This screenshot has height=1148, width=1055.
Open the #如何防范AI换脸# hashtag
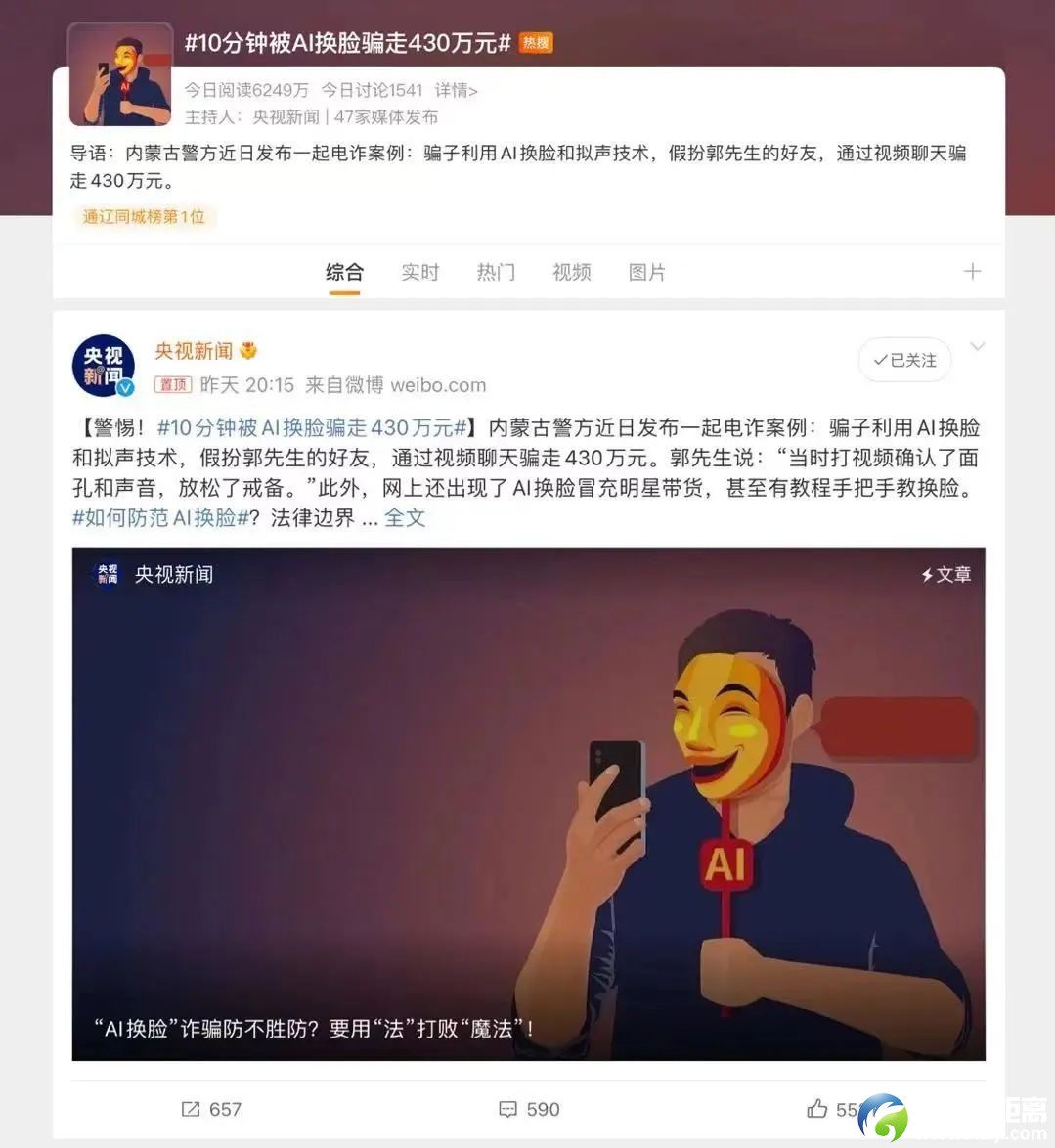[161, 517]
